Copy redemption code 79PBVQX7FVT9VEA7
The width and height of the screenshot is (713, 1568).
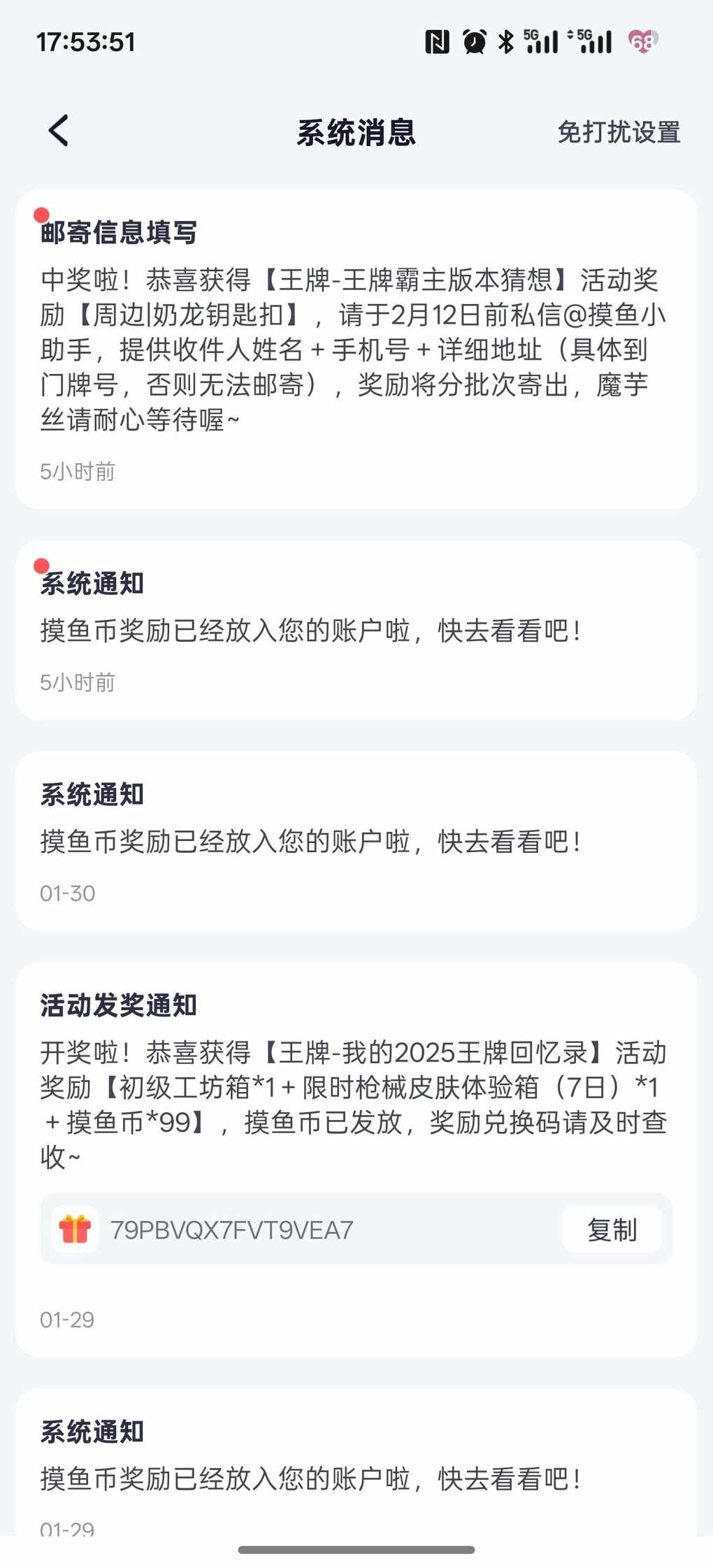tap(612, 1230)
